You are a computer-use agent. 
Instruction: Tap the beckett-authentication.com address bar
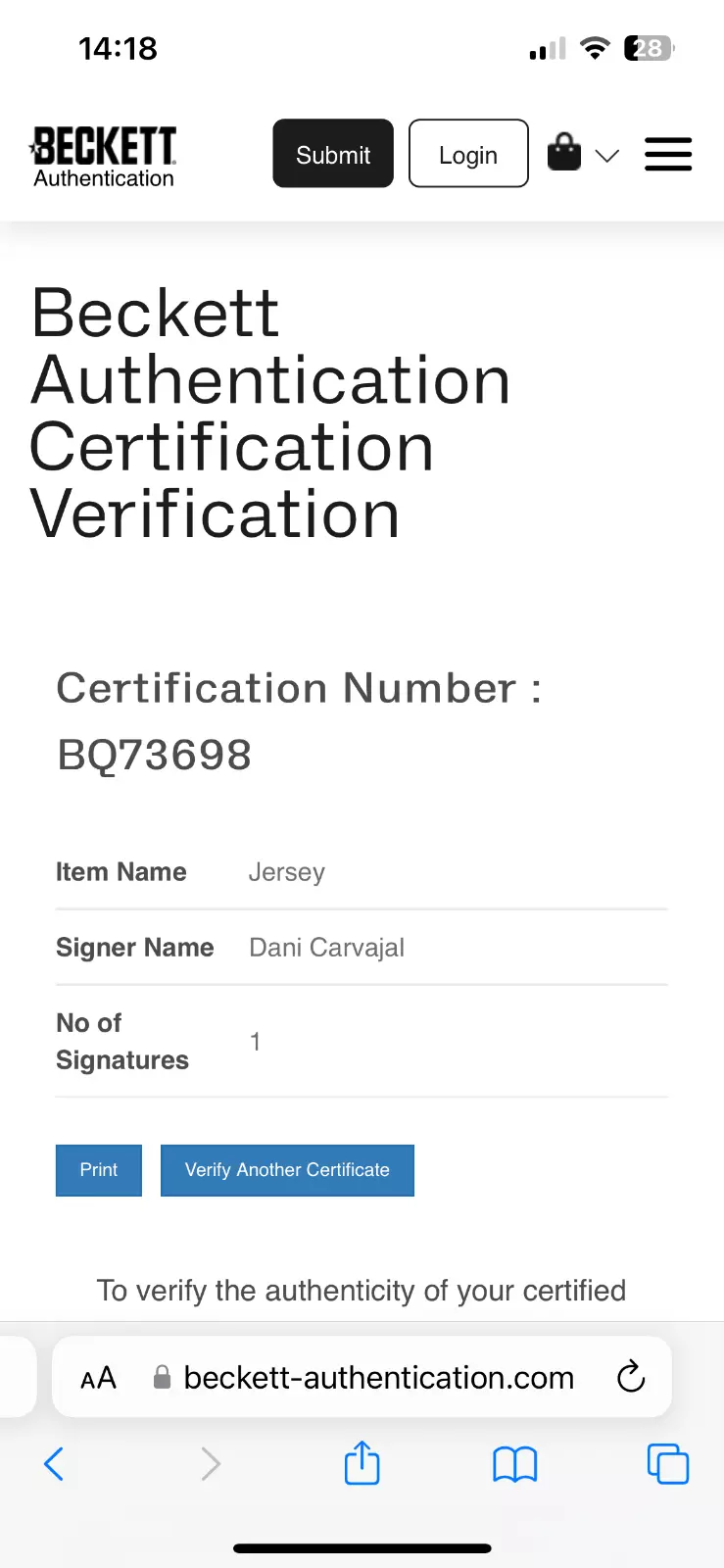378,1378
